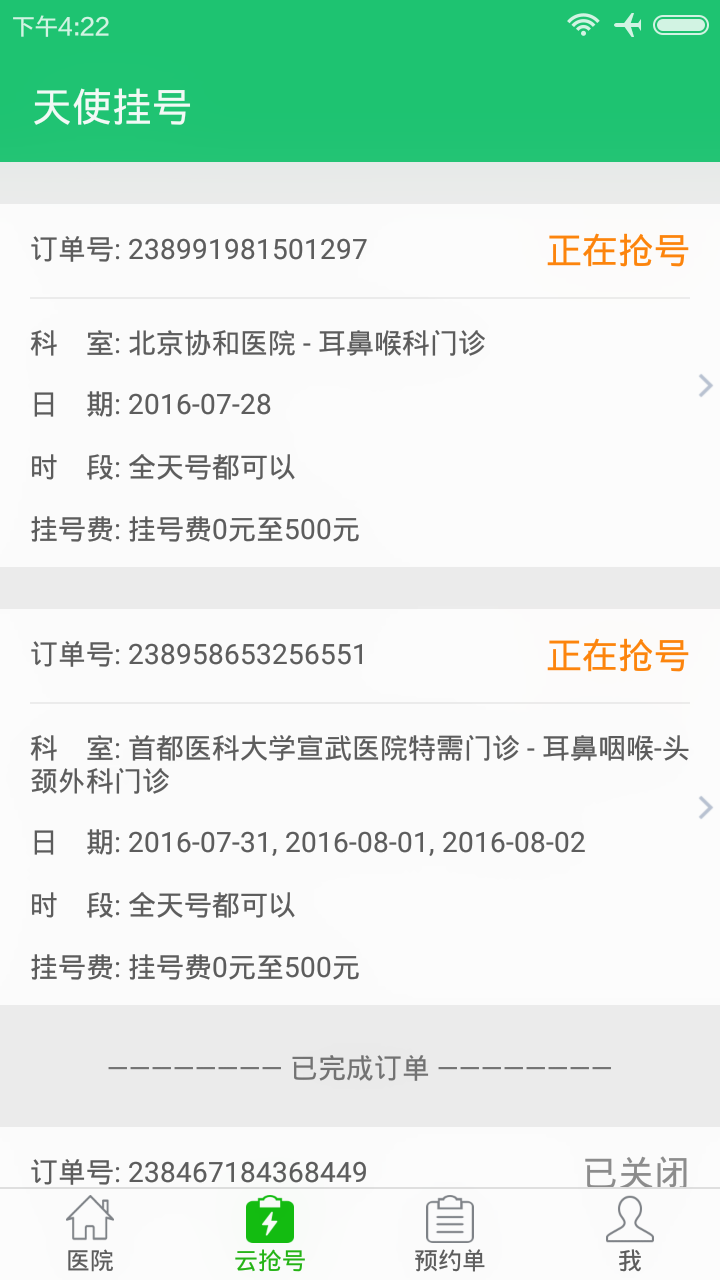Select the 云抢号 tab
The width and height of the screenshot is (720, 1280).
[270, 1234]
